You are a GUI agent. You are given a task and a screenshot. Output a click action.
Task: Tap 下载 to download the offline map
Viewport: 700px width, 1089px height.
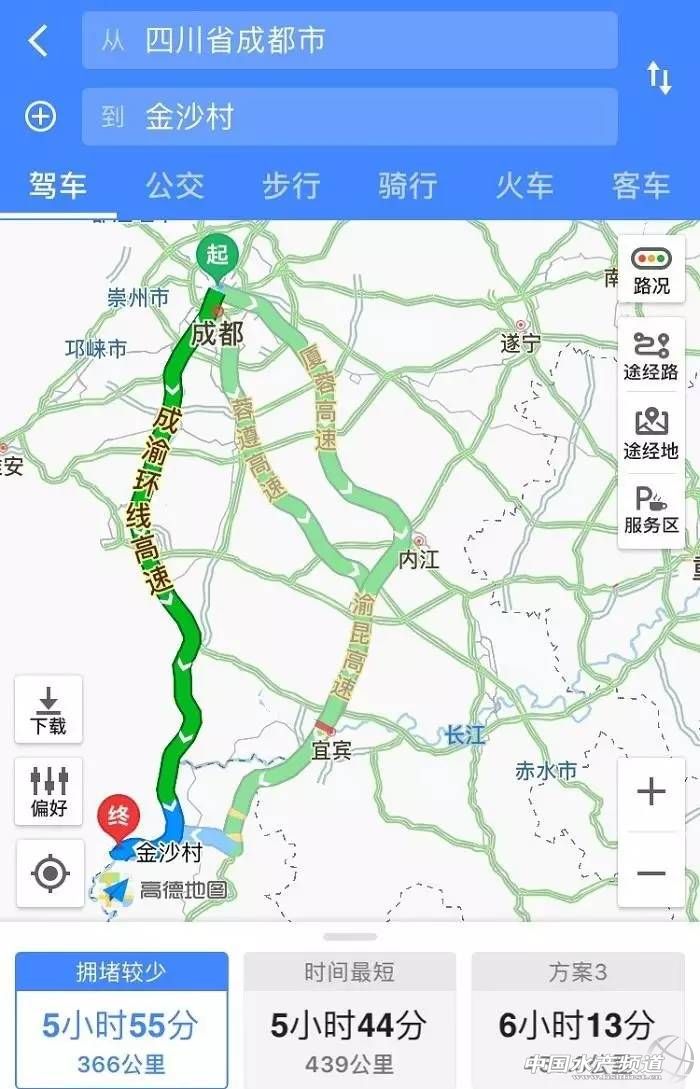[x=48, y=709]
